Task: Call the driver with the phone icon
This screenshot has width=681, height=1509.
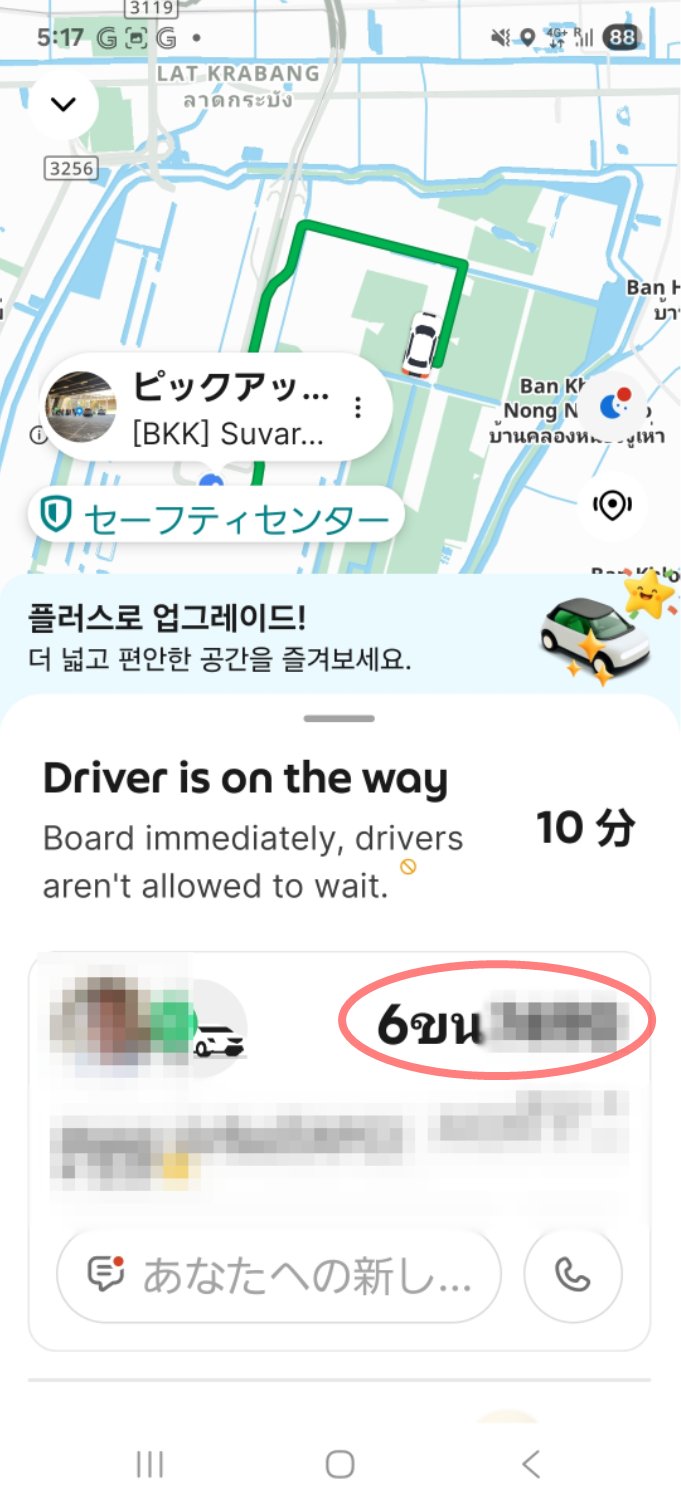Action: [x=573, y=1275]
